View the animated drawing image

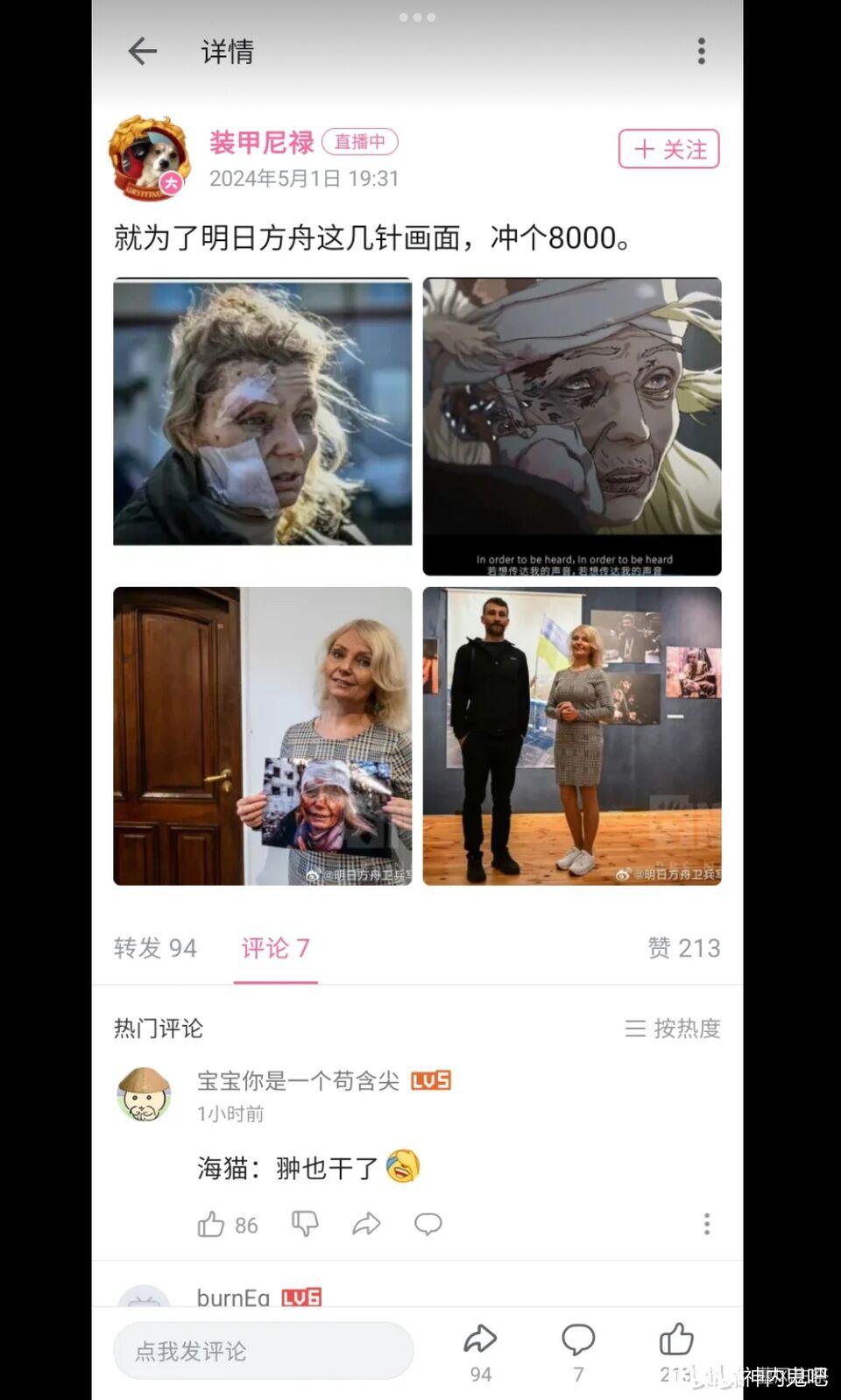click(572, 427)
